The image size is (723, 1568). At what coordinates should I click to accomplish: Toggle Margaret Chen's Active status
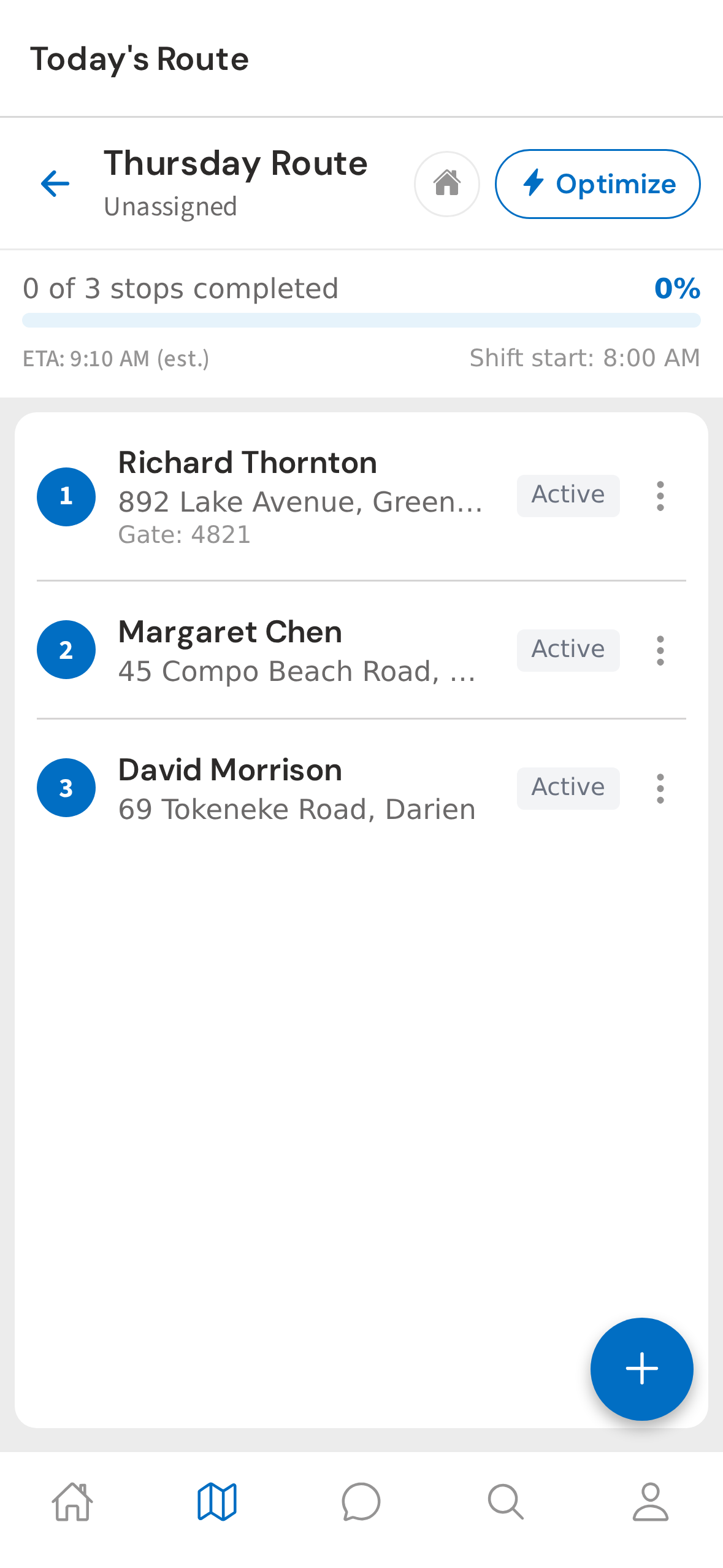(567, 649)
